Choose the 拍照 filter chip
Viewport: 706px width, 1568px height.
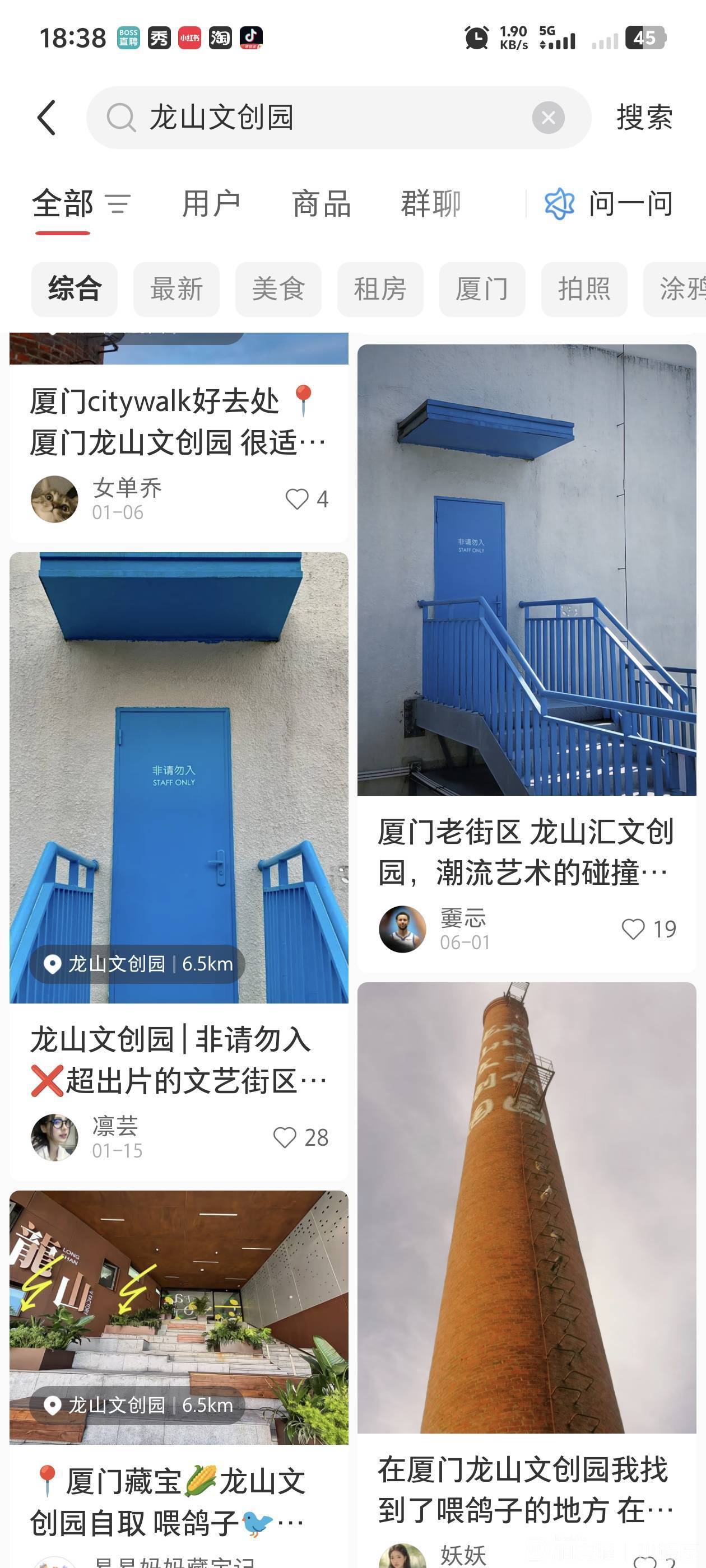coord(583,289)
